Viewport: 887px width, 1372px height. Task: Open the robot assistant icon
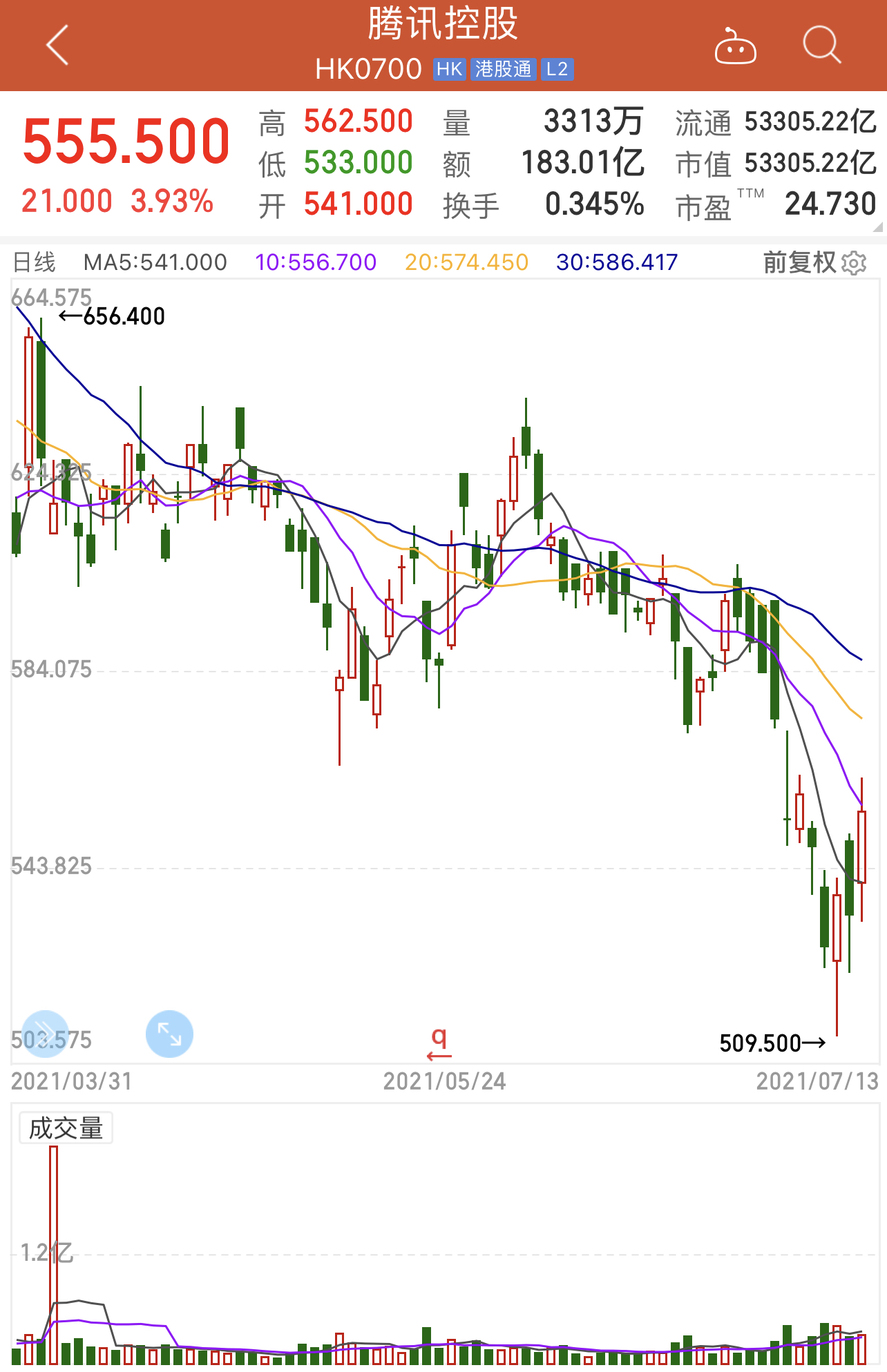point(735,47)
